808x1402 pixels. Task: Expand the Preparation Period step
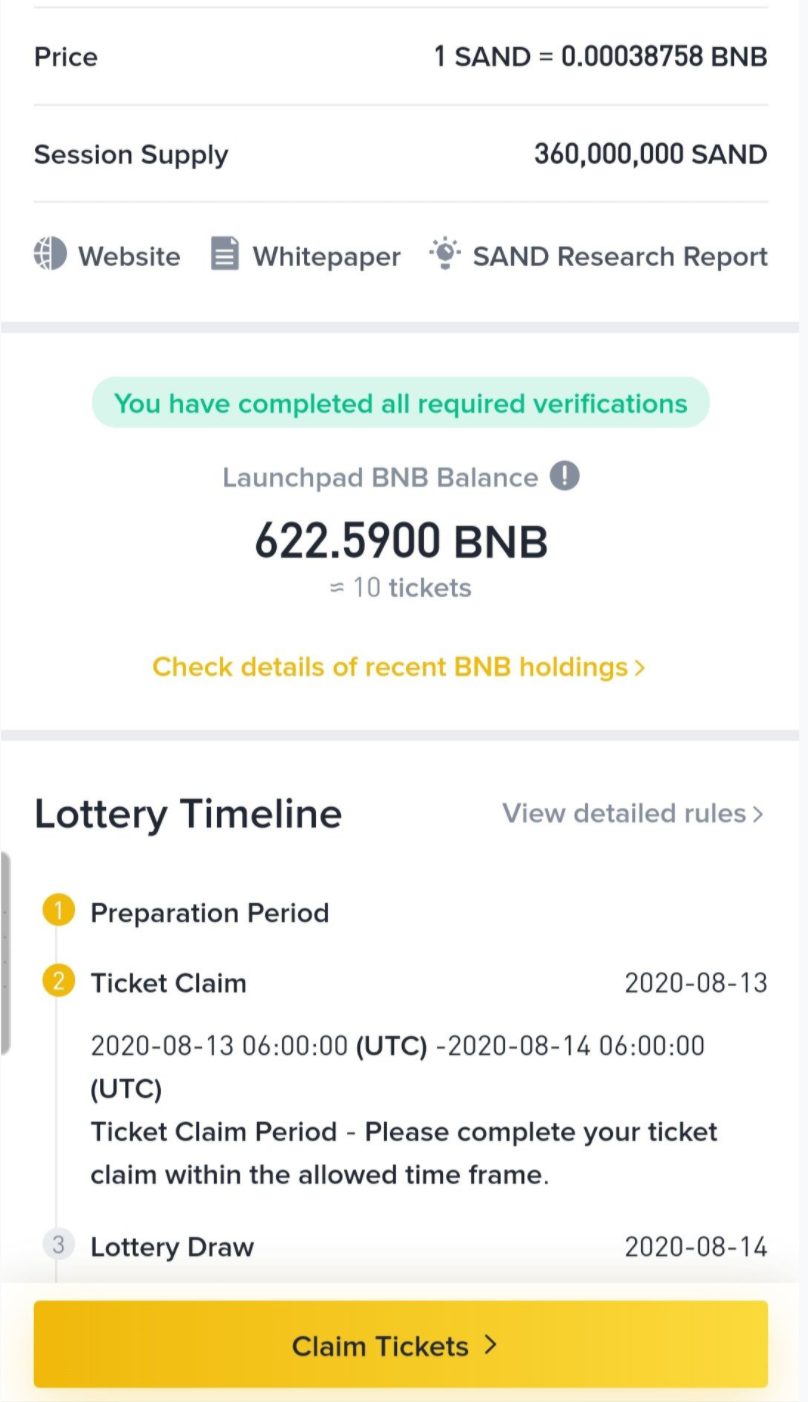pos(209,913)
